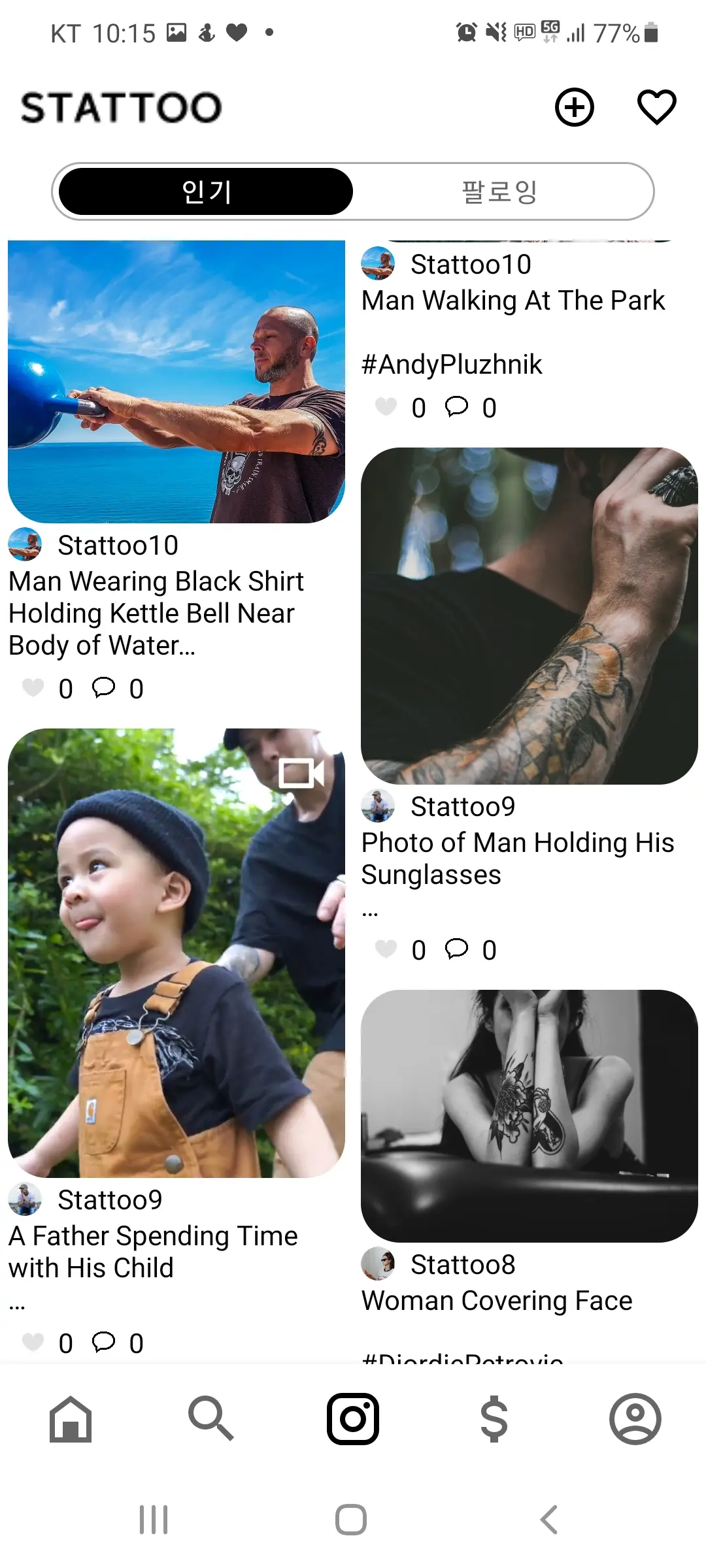Go to the home tab in bottom navigation
706x1568 pixels.
point(71,1419)
